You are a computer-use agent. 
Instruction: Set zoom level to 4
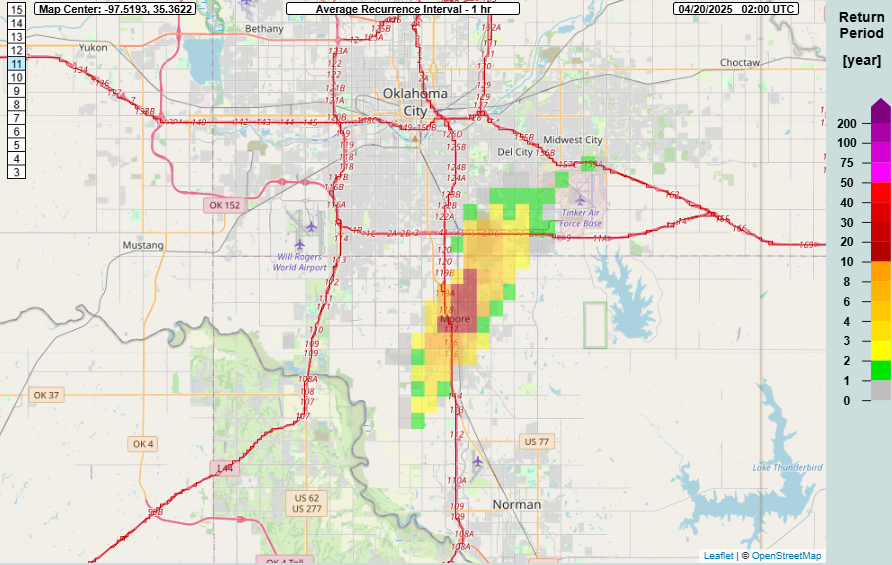point(17,158)
